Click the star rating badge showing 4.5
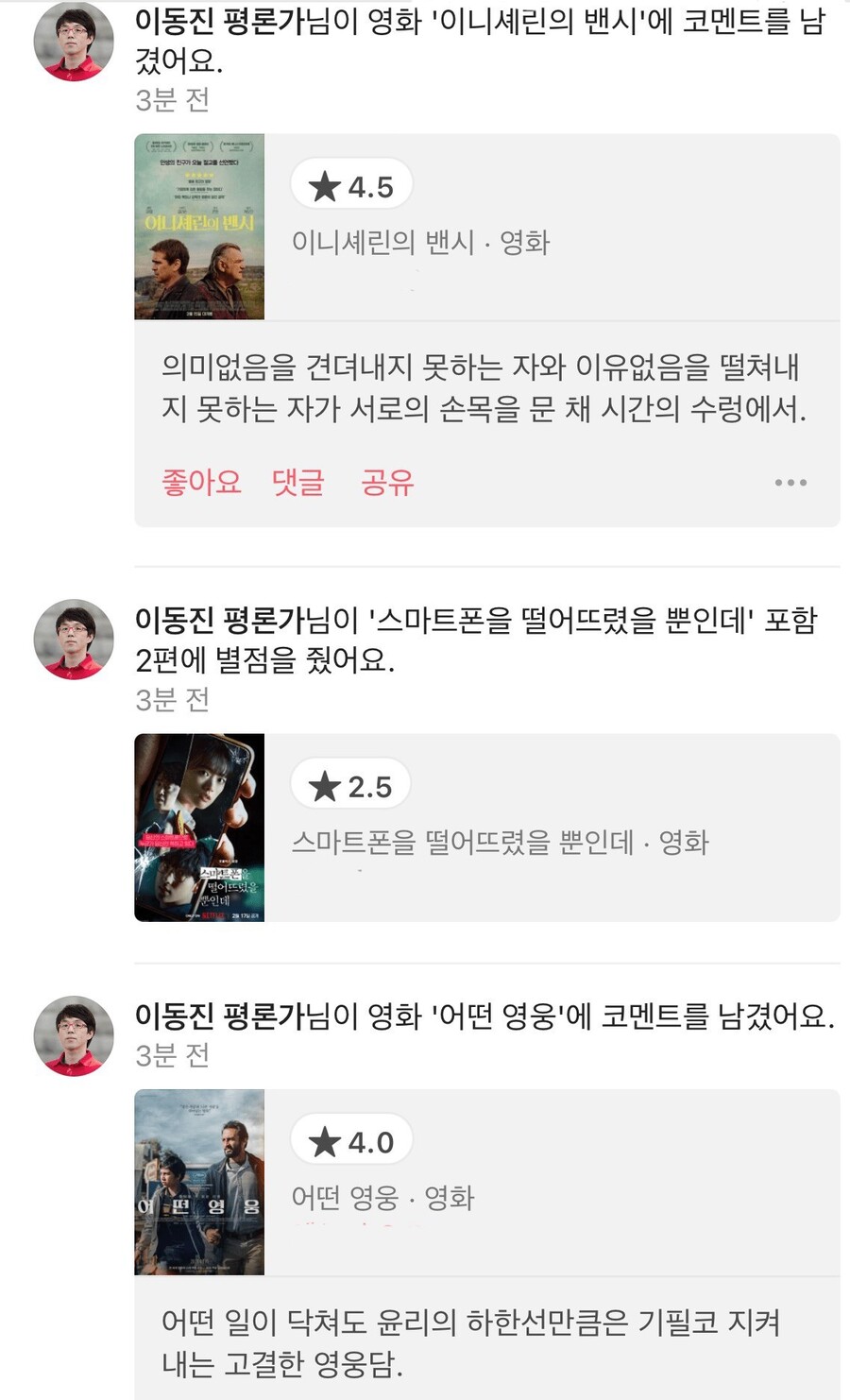Image resolution: width=850 pixels, height=1400 pixels. [349, 185]
